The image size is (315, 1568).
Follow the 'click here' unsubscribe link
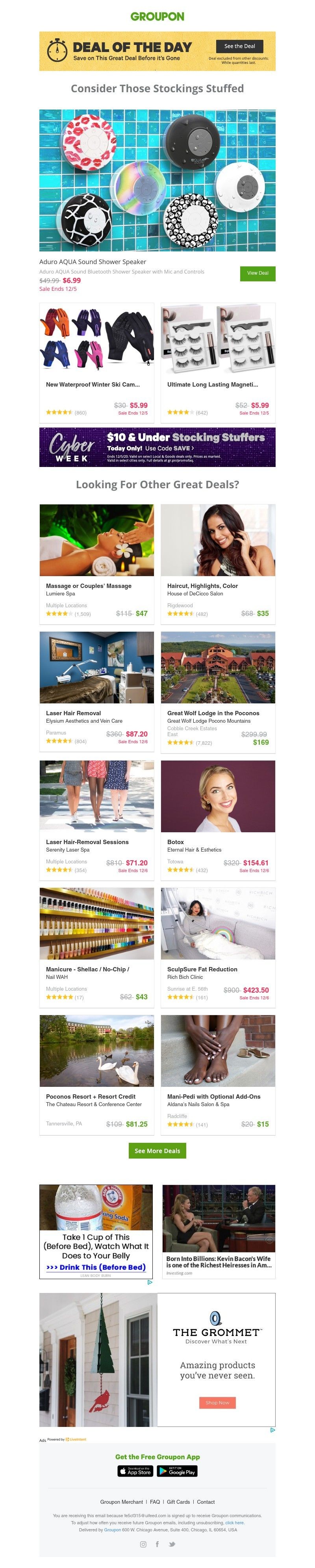coord(234,1522)
